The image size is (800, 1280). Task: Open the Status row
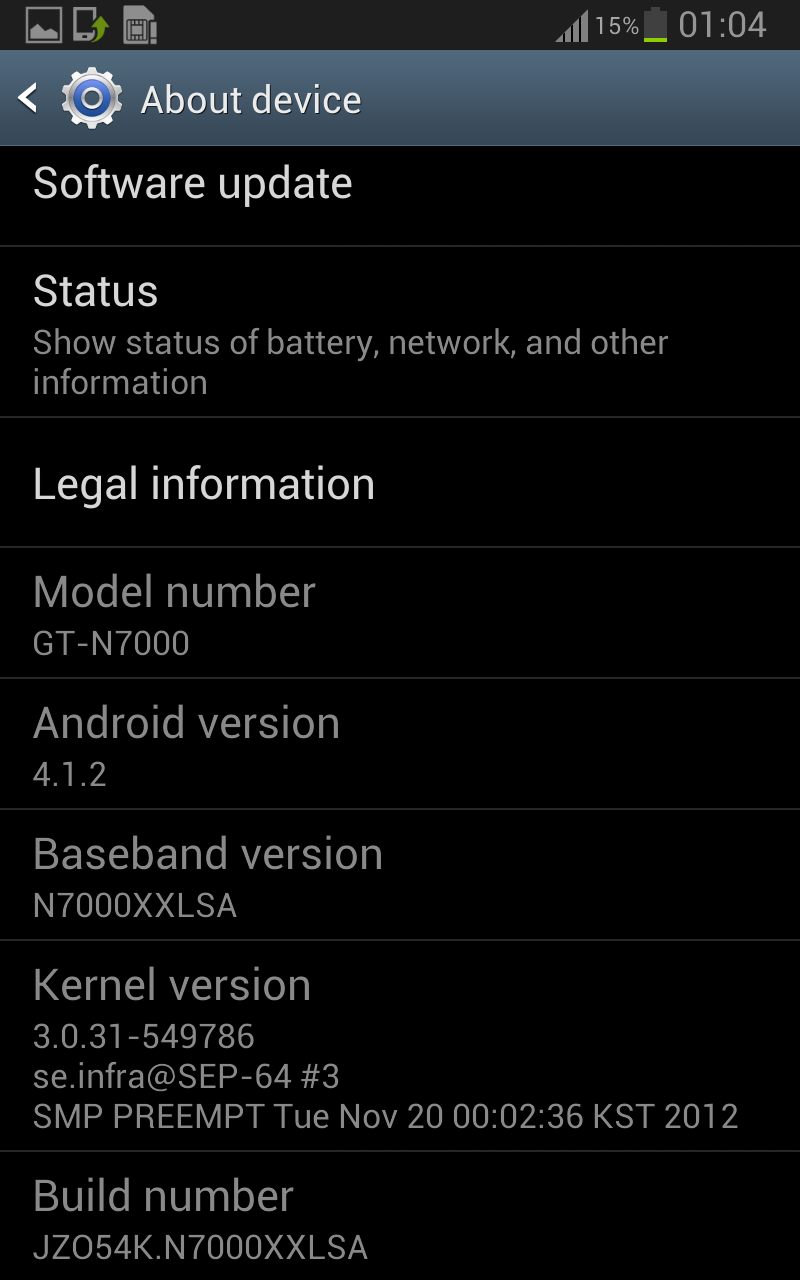(x=400, y=332)
